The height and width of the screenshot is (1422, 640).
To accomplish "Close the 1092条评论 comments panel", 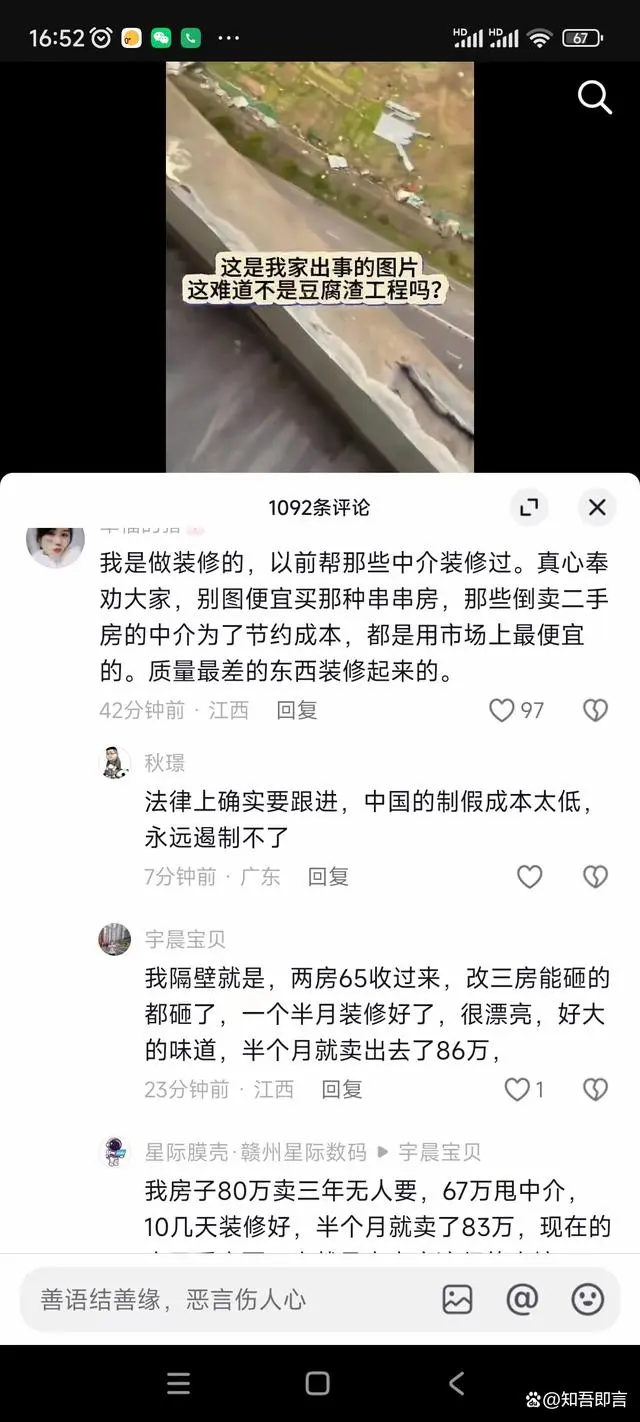I will pyautogui.click(x=597, y=508).
